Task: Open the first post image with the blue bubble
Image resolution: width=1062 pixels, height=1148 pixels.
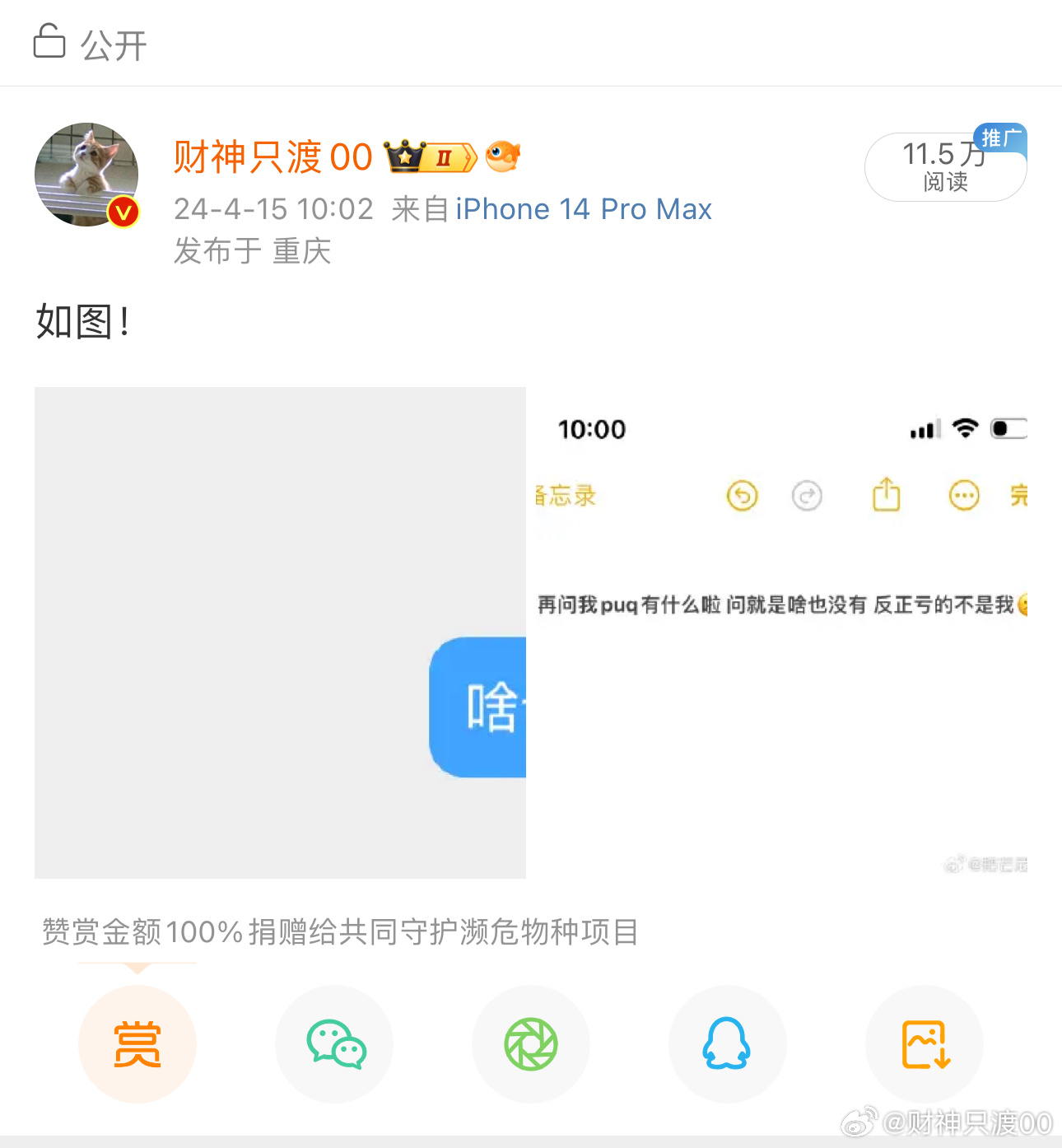Action: 280,632
